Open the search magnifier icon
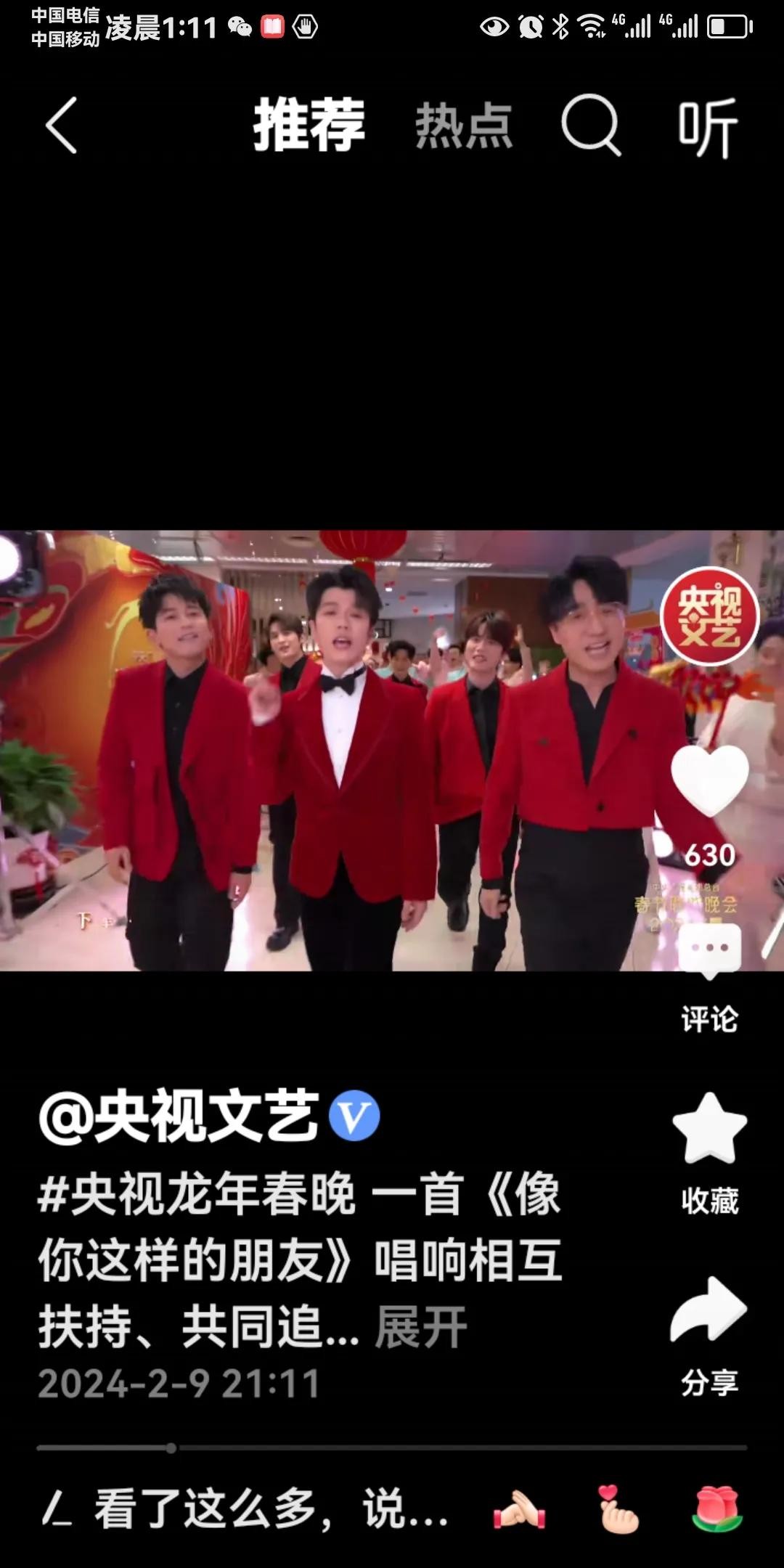Screen dimensions: 784x1568 pos(591,126)
